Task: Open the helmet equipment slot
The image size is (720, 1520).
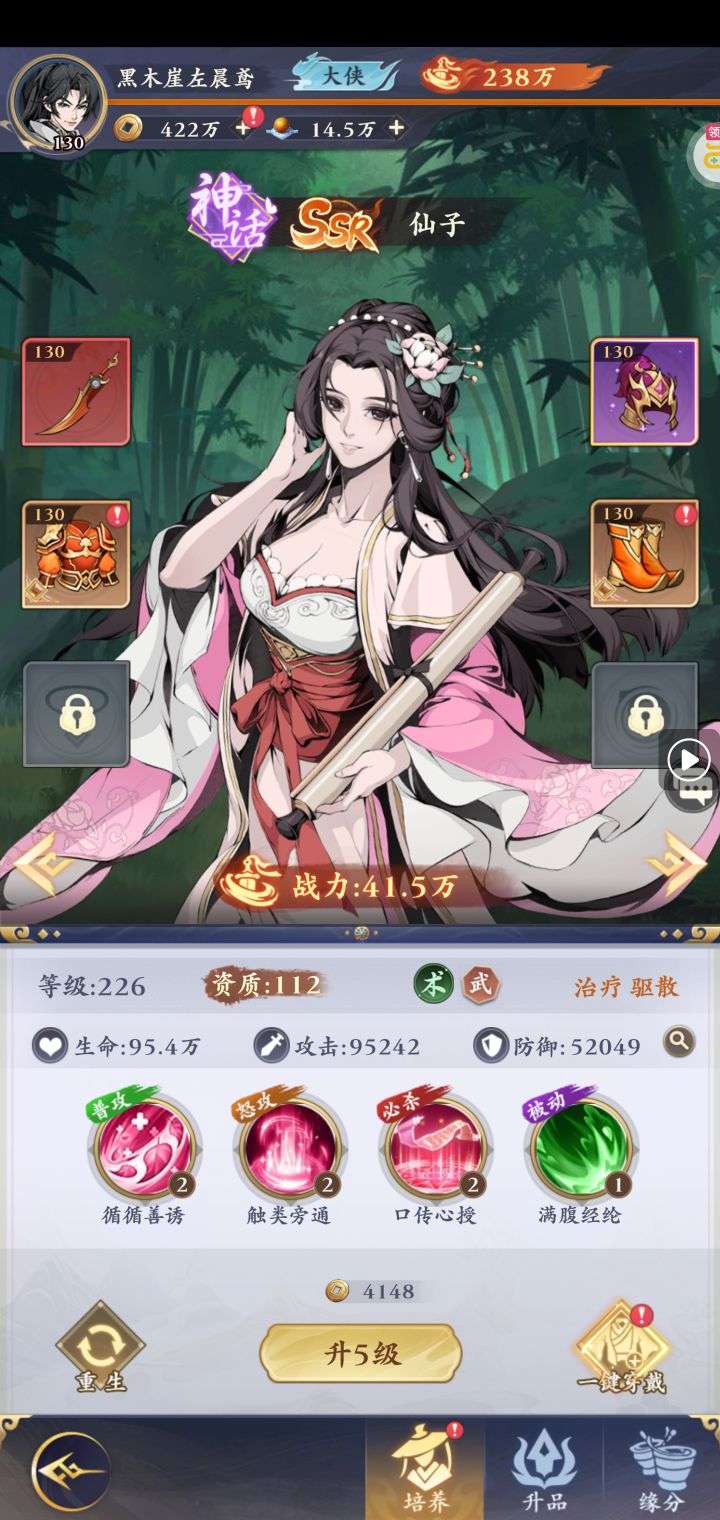Action: [643, 391]
